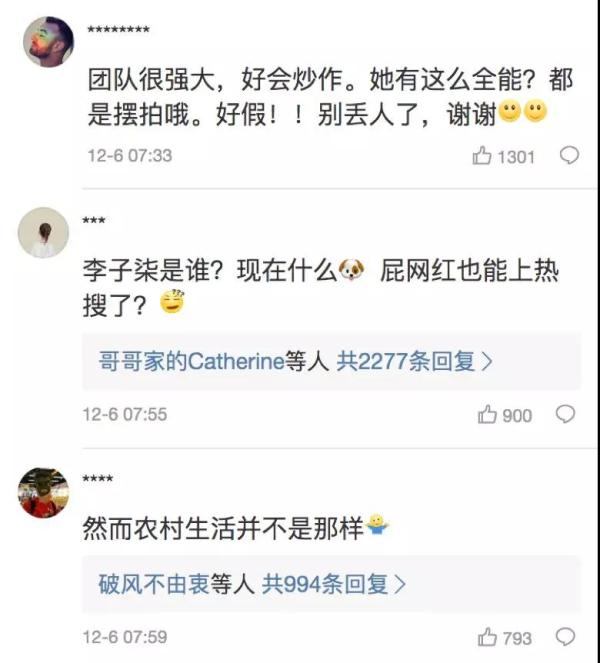Viewport: 600px width, 663px height.
Task: Reply to the comment posted at 12-6 07:33
Action: [x=569, y=156]
